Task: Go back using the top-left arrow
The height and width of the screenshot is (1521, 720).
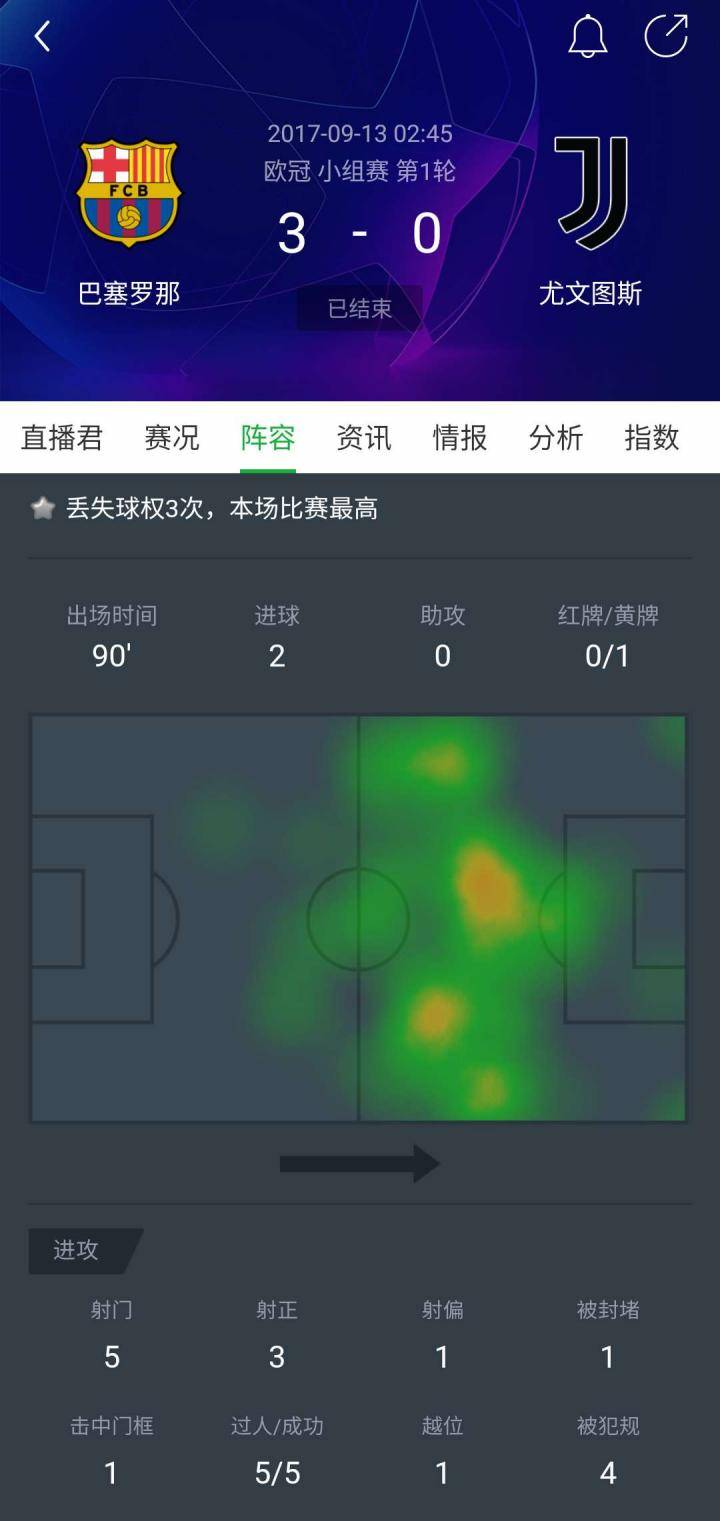Action: [42, 37]
